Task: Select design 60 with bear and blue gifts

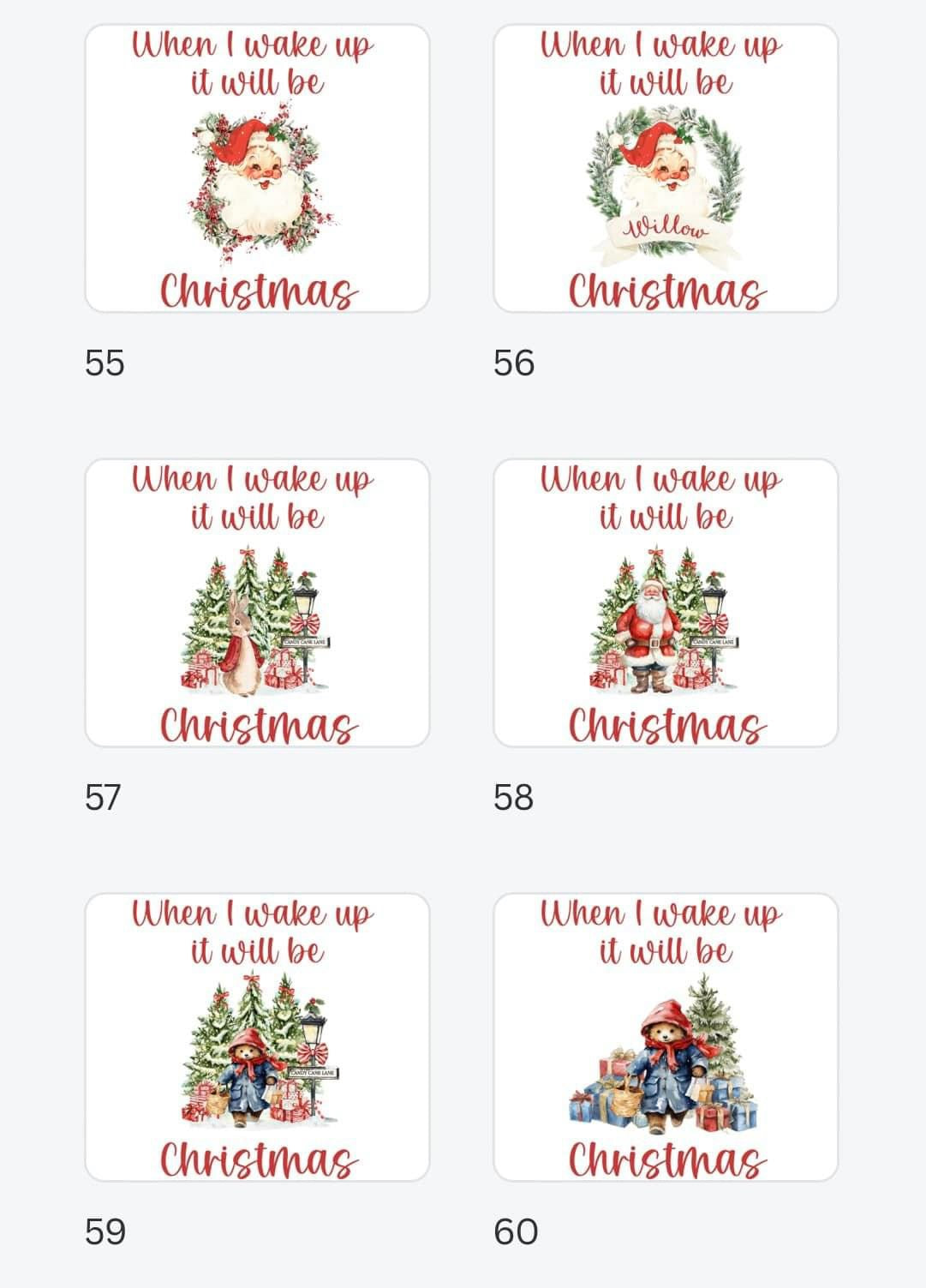Action: (x=666, y=1038)
